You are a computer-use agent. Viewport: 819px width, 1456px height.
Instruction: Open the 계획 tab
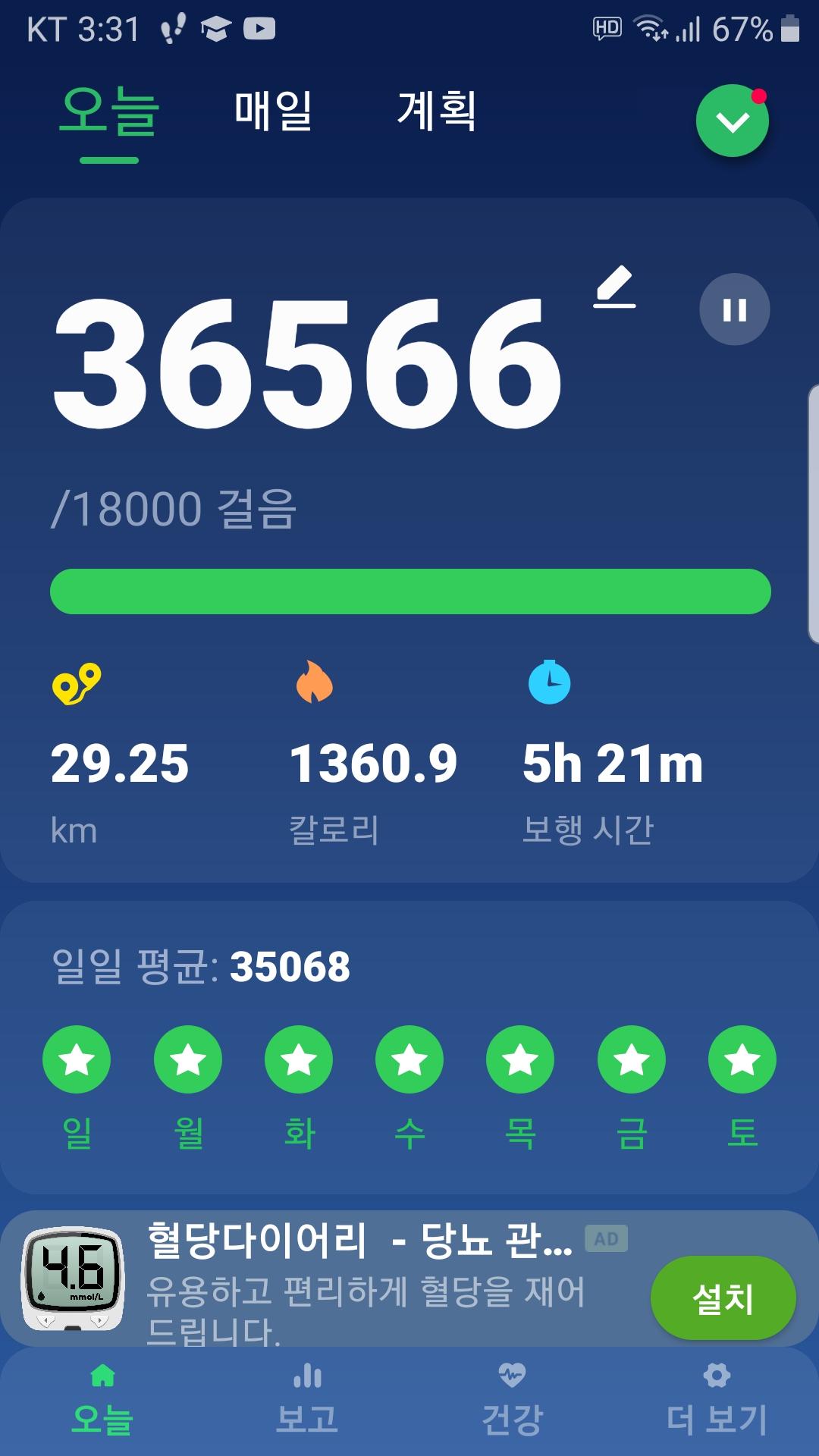point(437,111)
